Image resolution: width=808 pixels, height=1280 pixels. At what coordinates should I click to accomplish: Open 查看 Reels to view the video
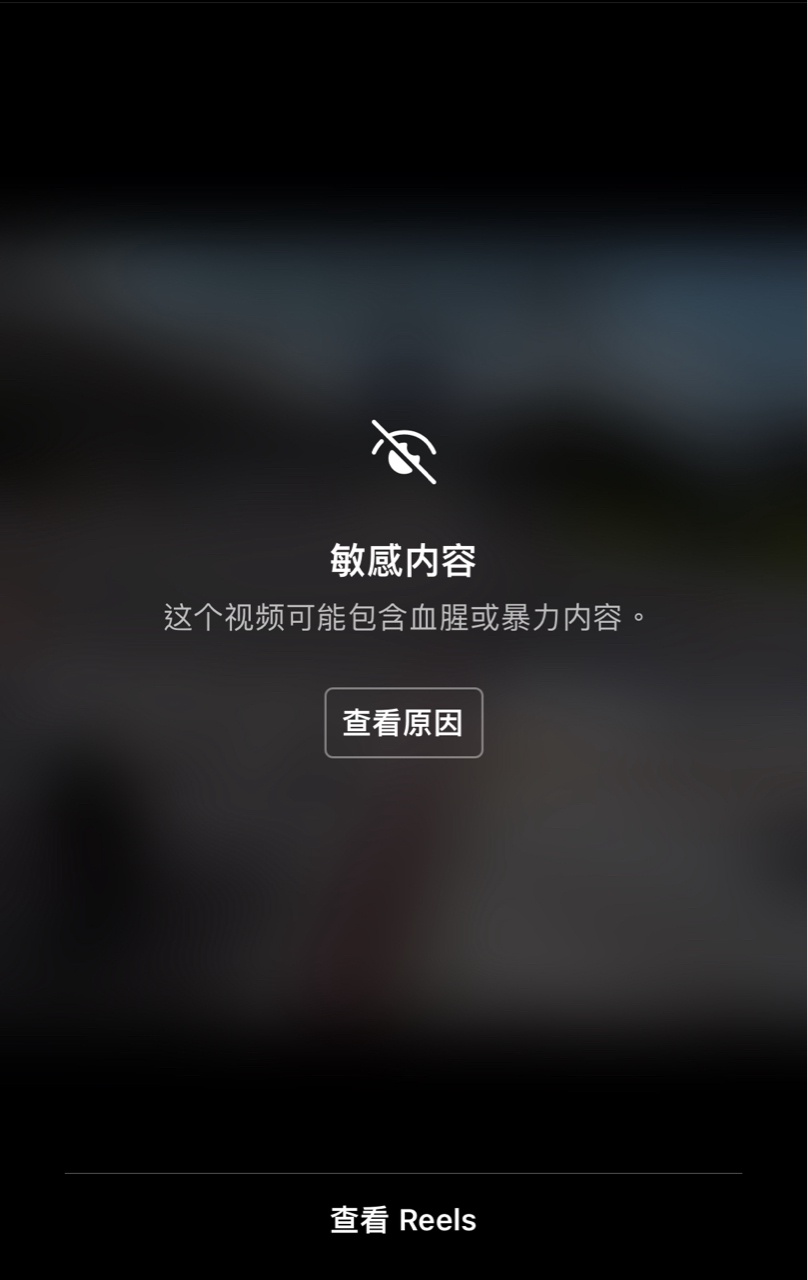(403, 1220)
